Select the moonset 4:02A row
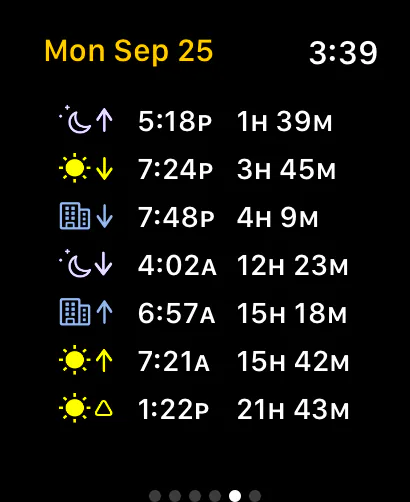Viewport: 410px width, 502px height. pyautogui.click(x=203, y=265)
